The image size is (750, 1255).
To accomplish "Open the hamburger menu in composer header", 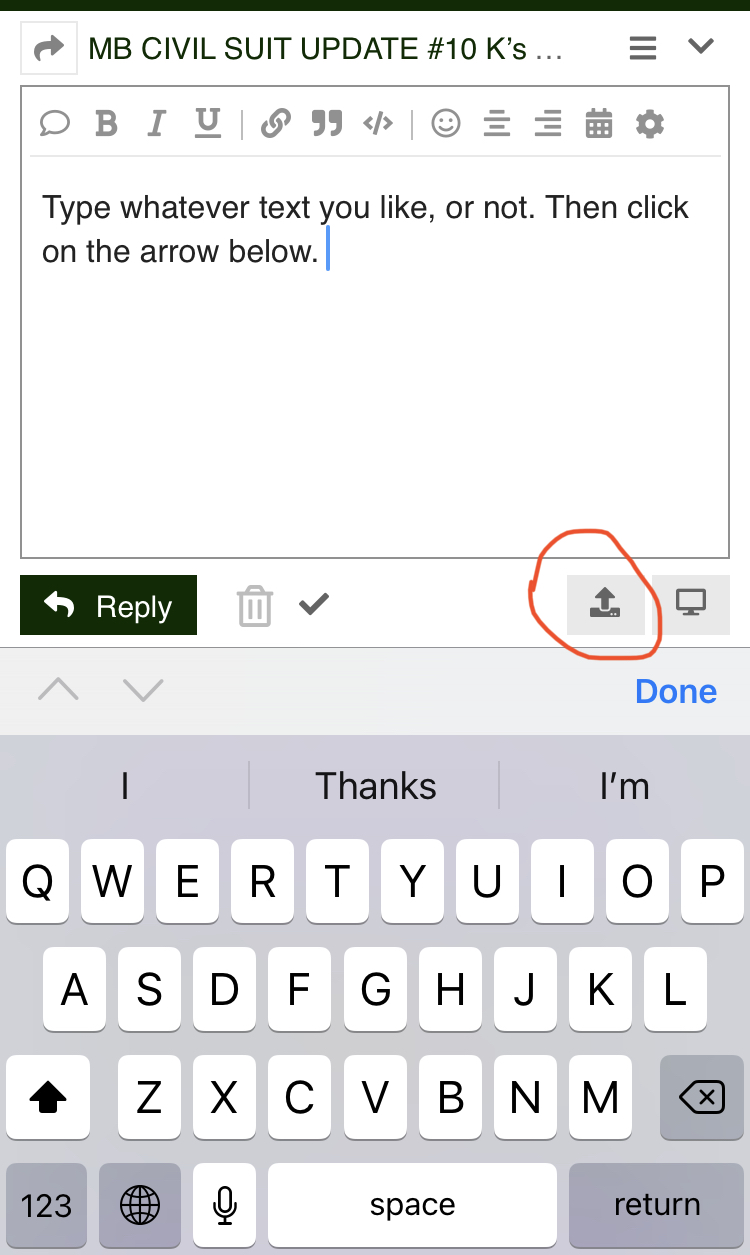I will point(643,47).
